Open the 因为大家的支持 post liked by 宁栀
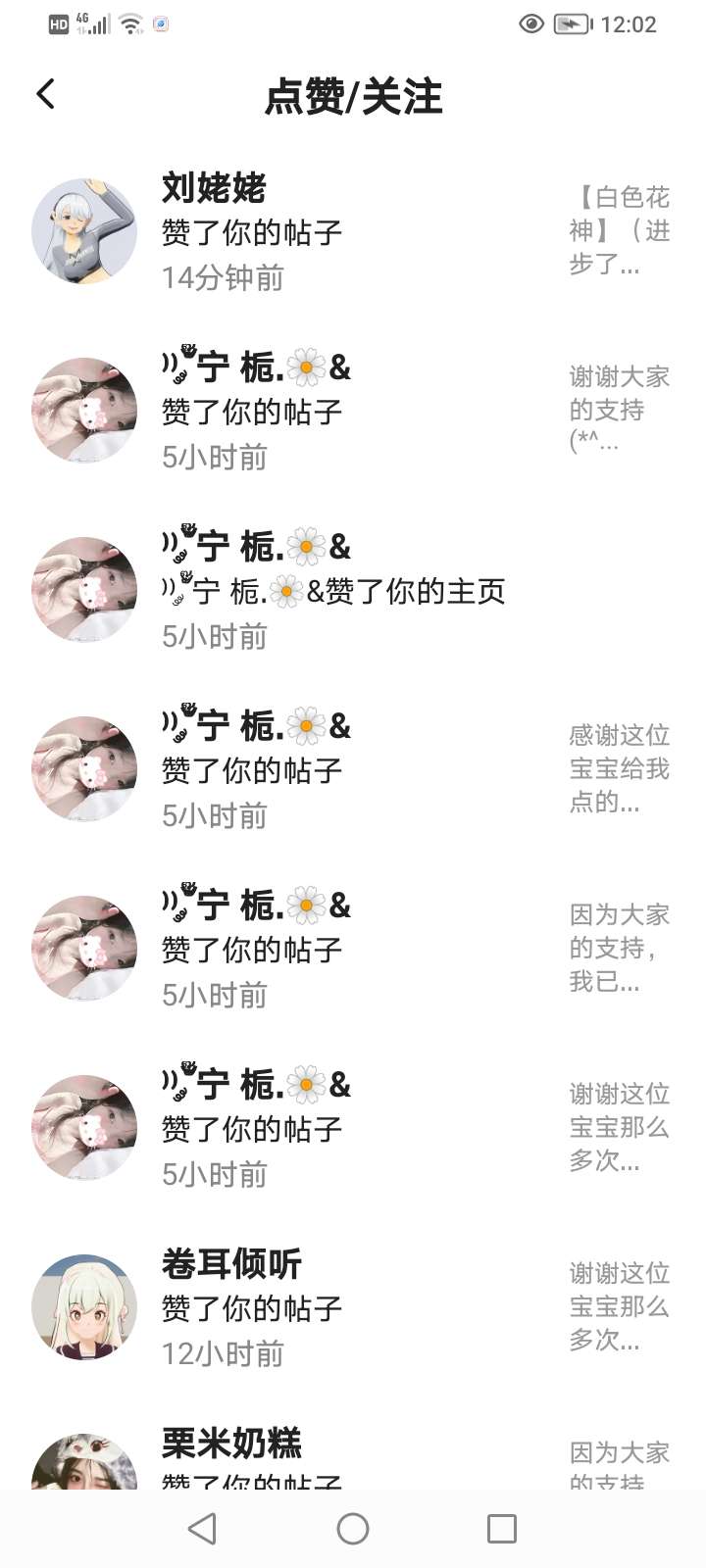The image size is (706, 1568). coord(619,948)
